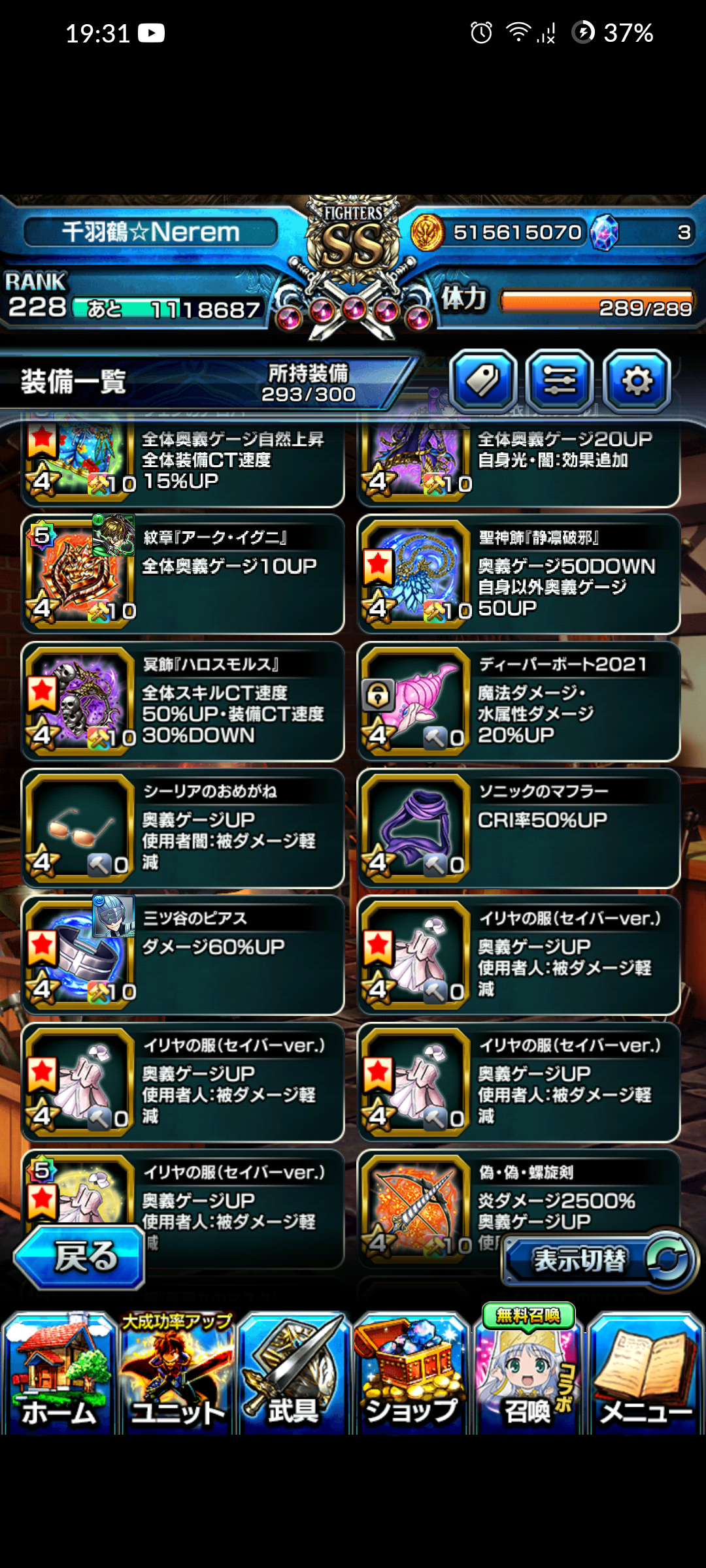Select the 偽・偽・螺旋剣 equipment card
The image size is (706, 1568).
coord(518,1209)
